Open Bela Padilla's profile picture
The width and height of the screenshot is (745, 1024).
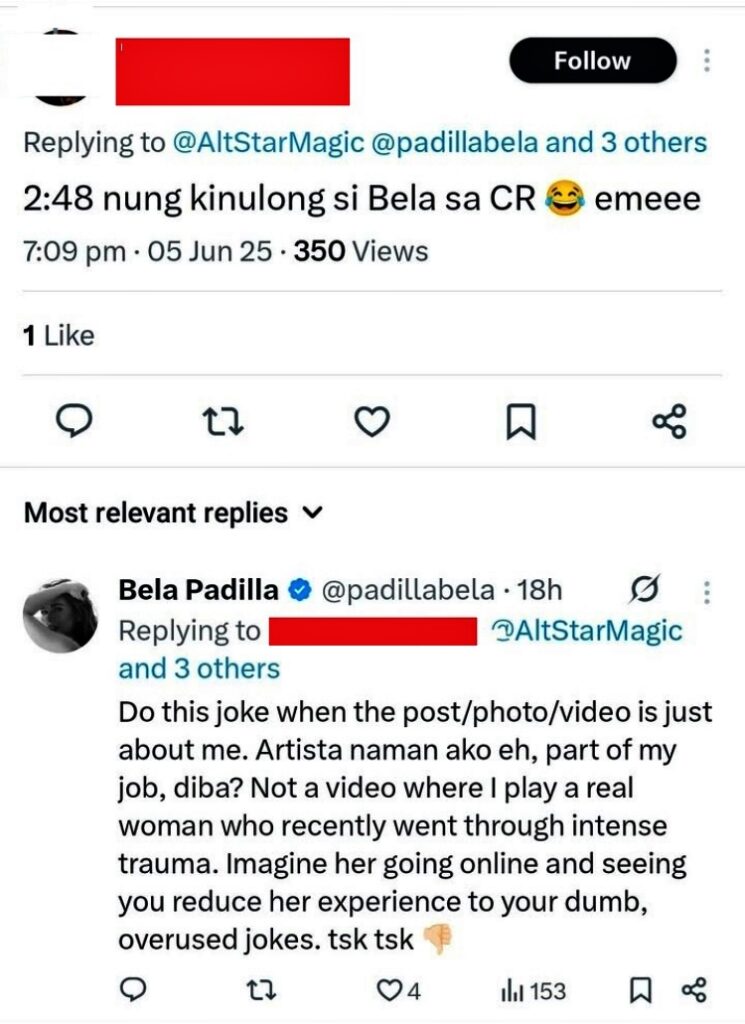[x=60, y=614]
